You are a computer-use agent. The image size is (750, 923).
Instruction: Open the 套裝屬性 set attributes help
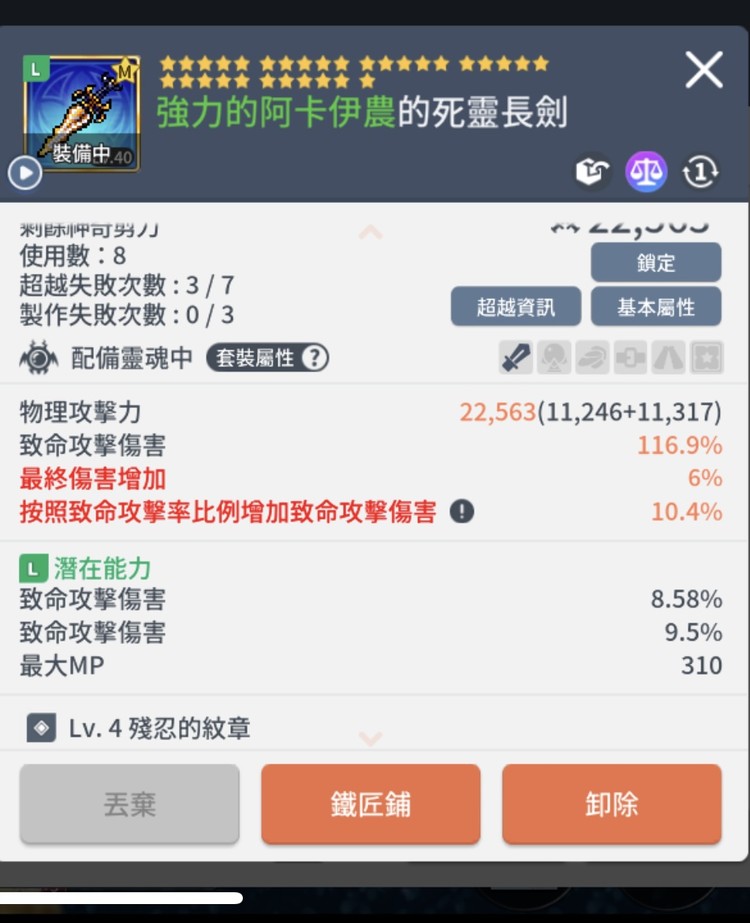267,358
